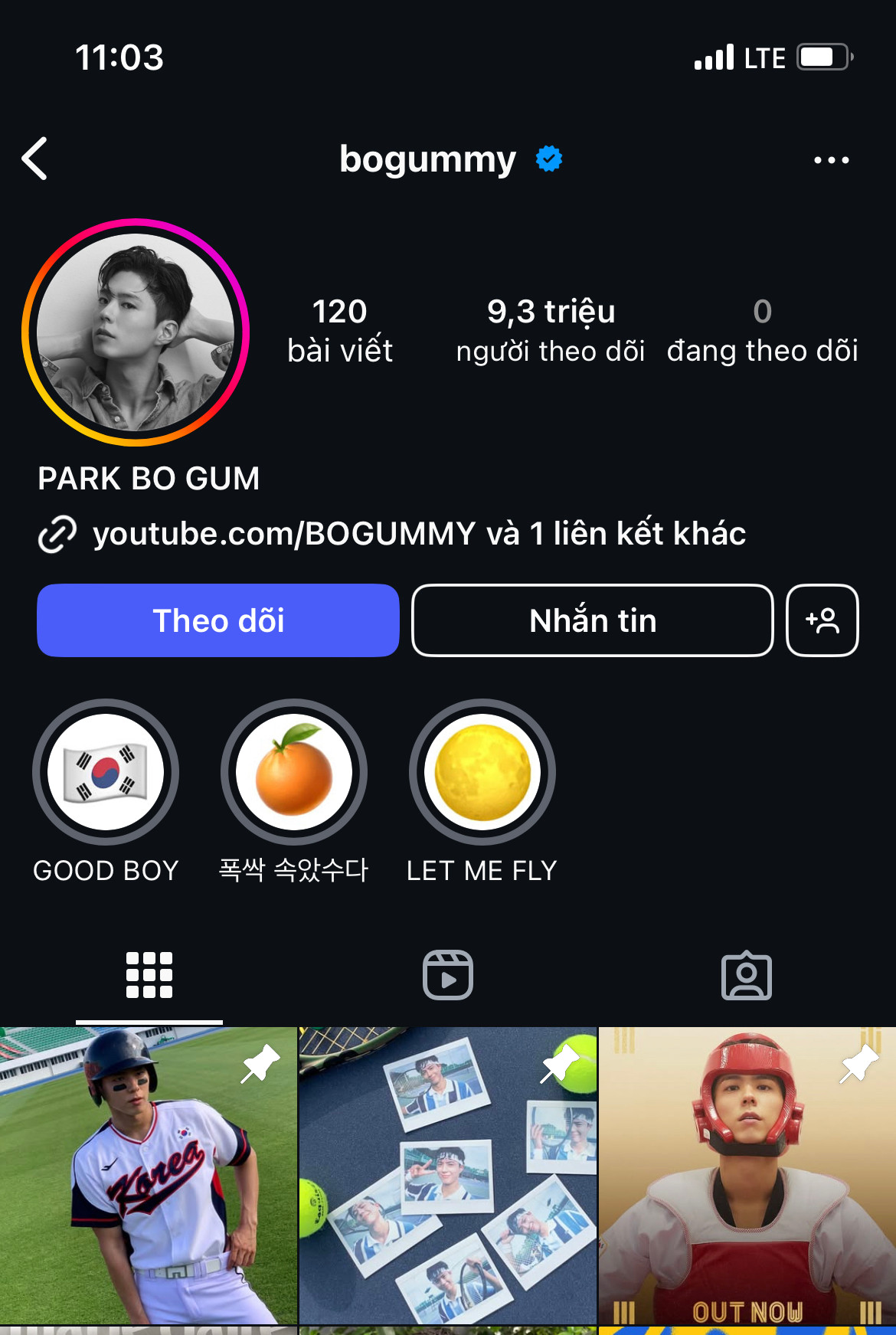Go back using the back arrow
Image resolution: width=896 pixels, height=1335 pixels.
coord(35,159)
